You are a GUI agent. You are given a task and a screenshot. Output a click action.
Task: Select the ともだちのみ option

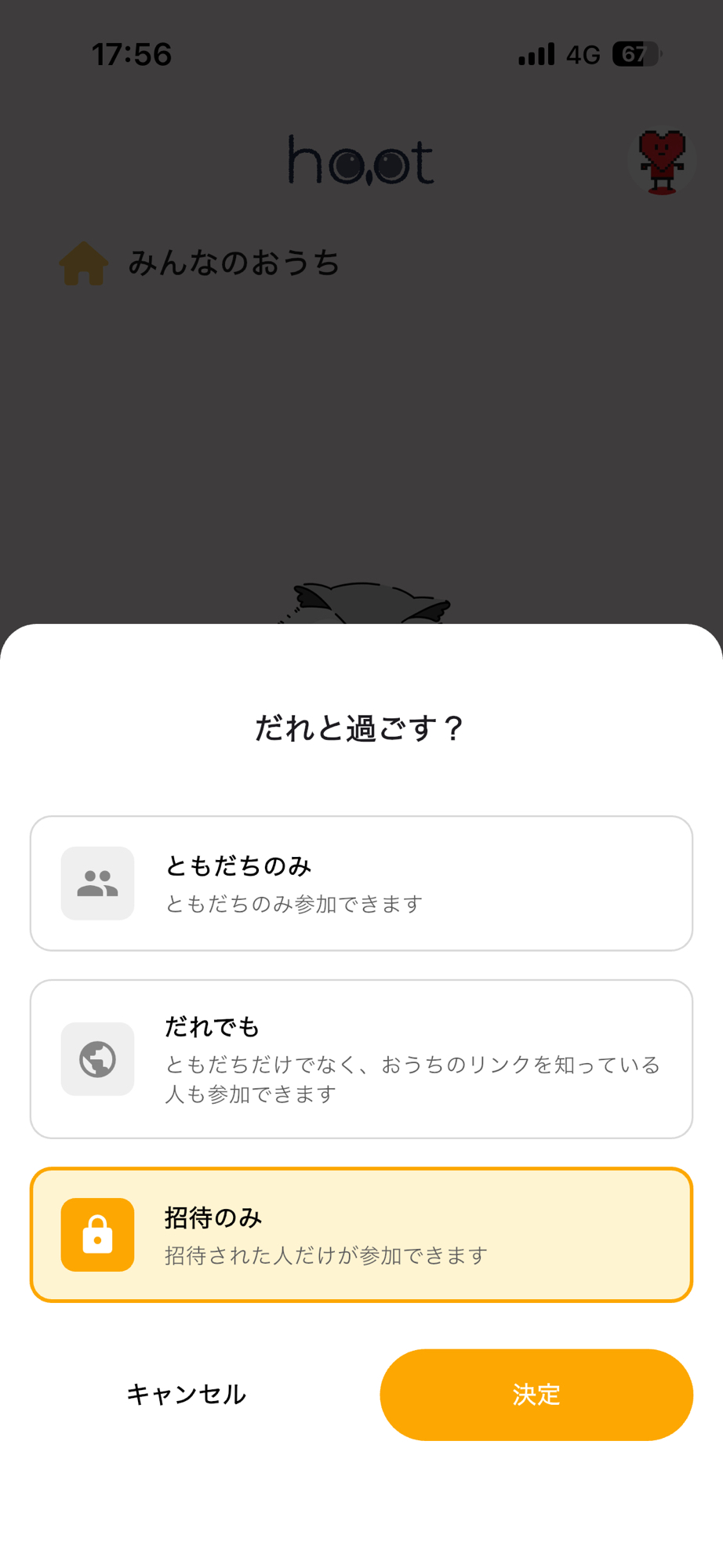pyautogui.click(x=361, y=884)
